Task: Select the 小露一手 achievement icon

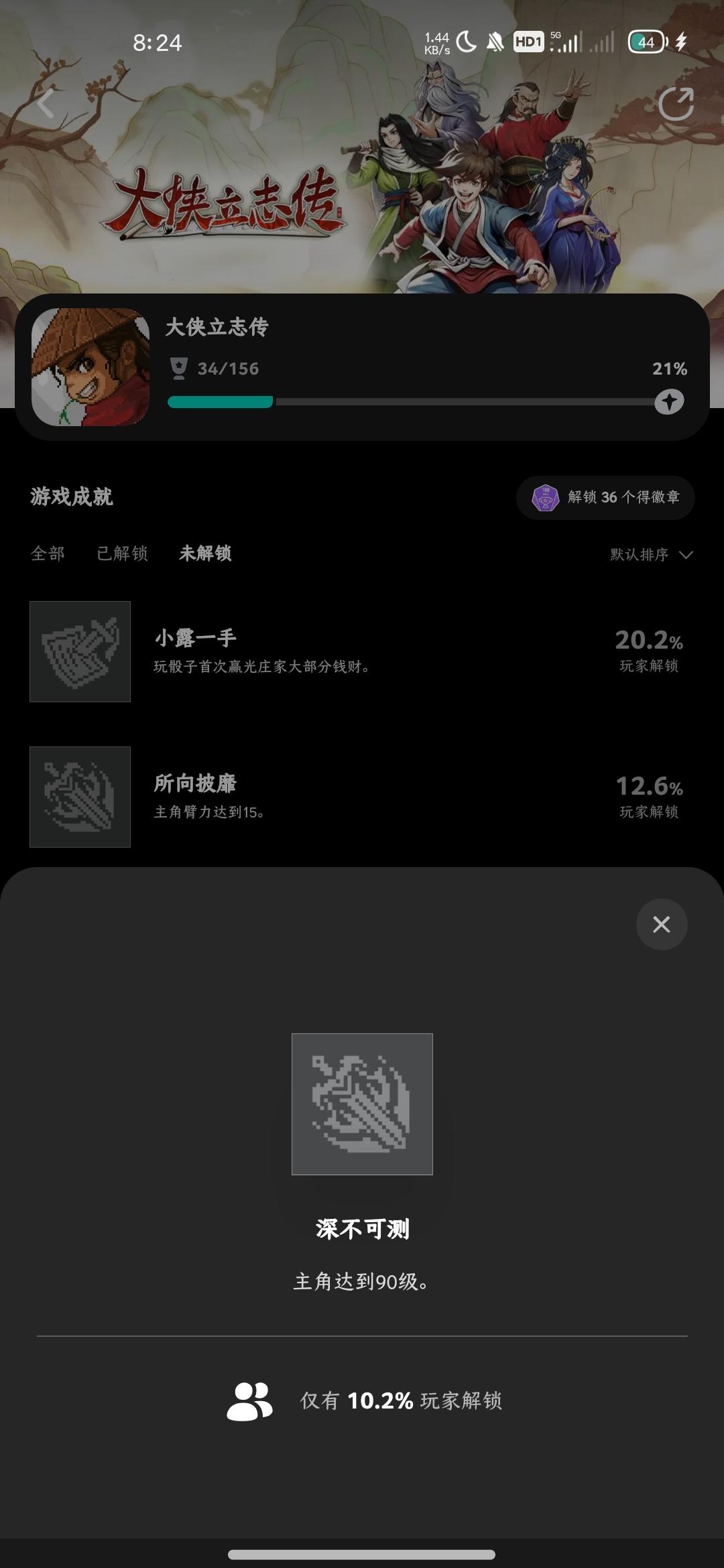Action: (x=80, y=651)
